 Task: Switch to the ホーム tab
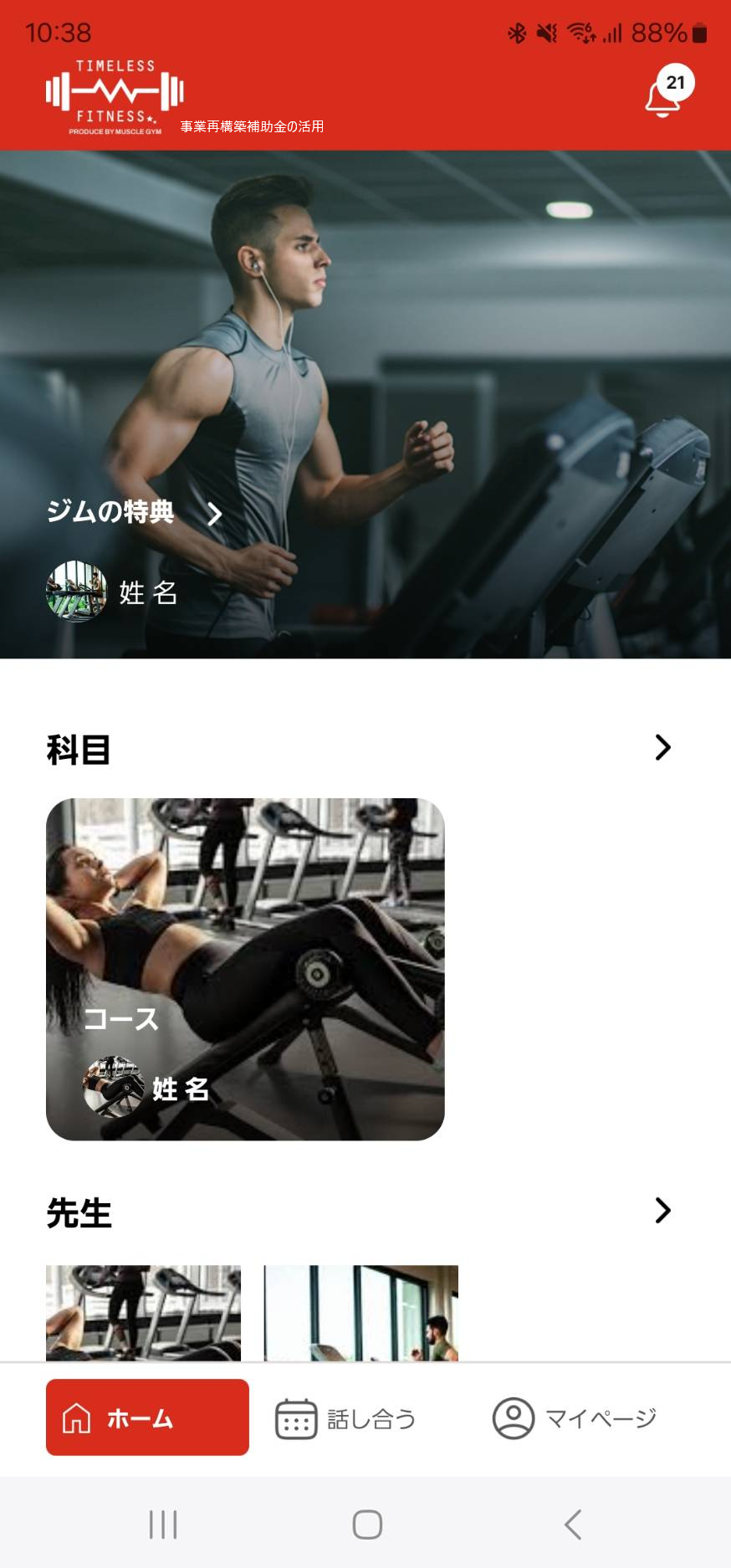147,1417
